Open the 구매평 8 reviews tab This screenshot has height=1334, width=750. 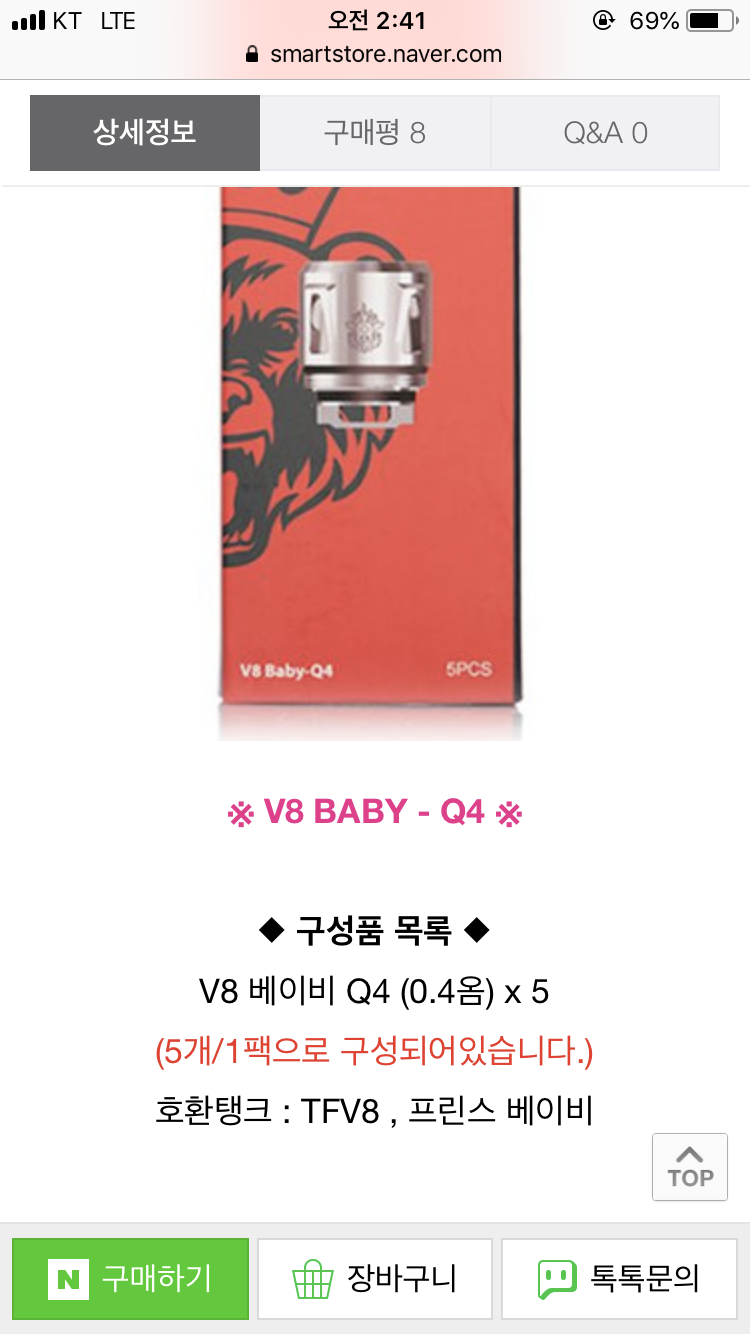point(375,133)
